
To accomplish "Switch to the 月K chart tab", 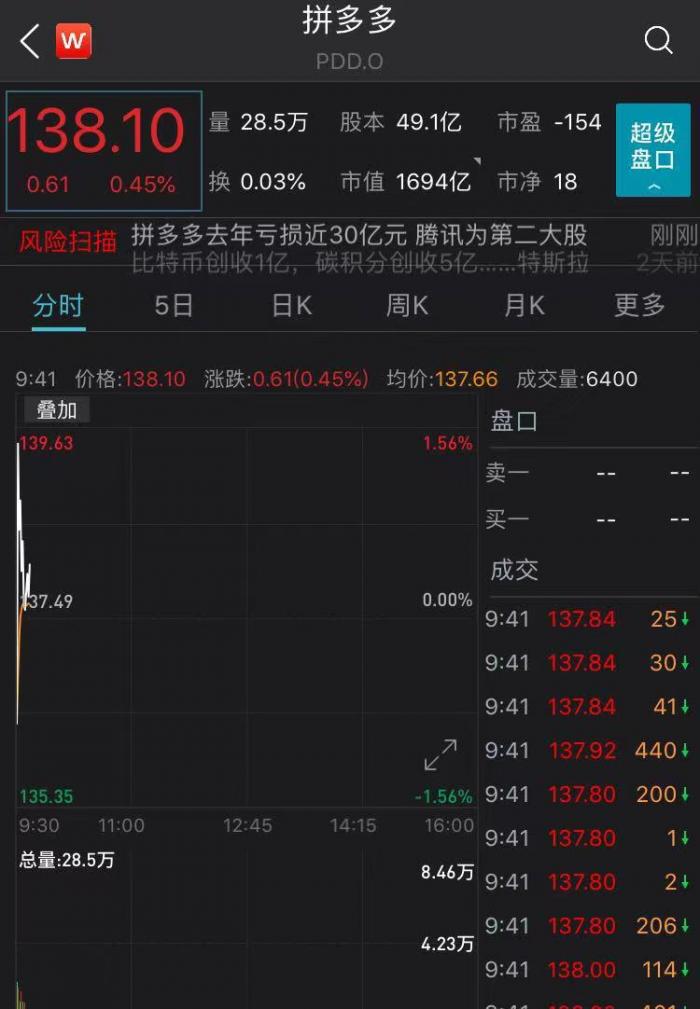I will 524,305.
